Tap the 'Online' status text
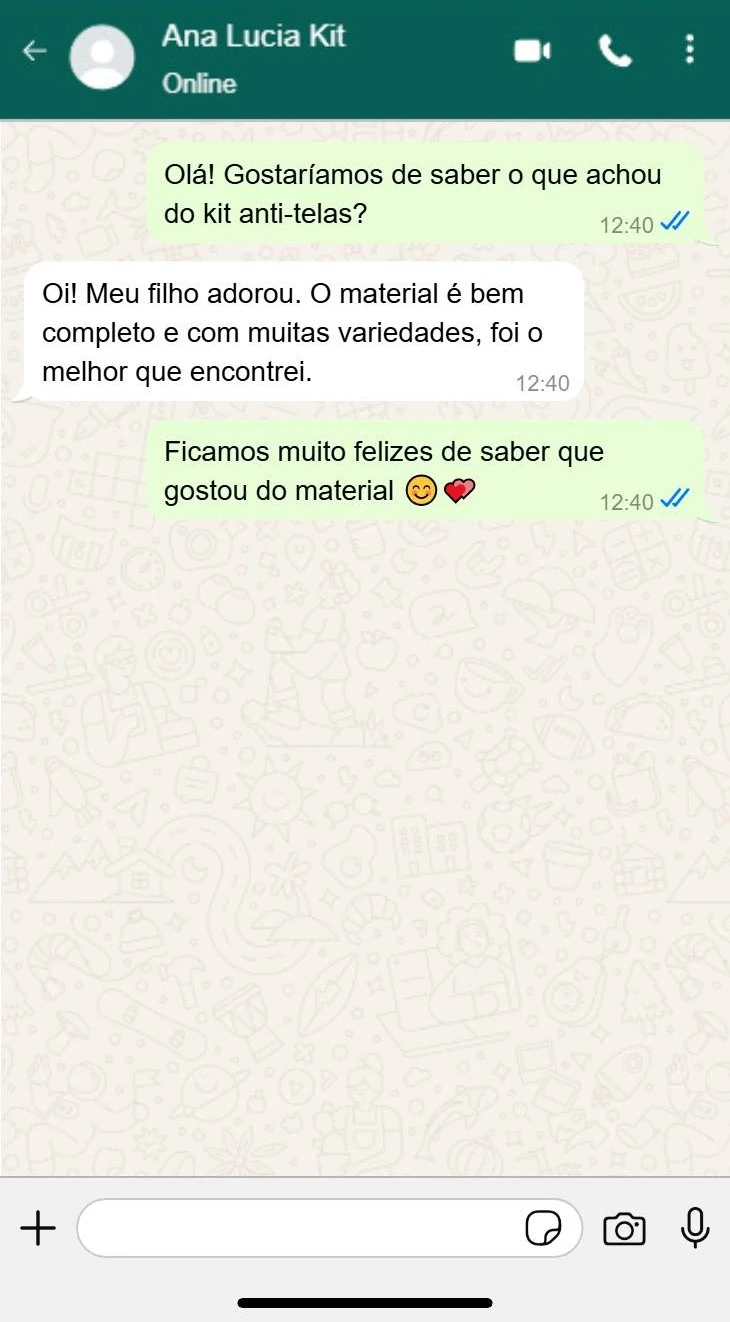This screenshot has width=730, height=1322. coord(198,84)
